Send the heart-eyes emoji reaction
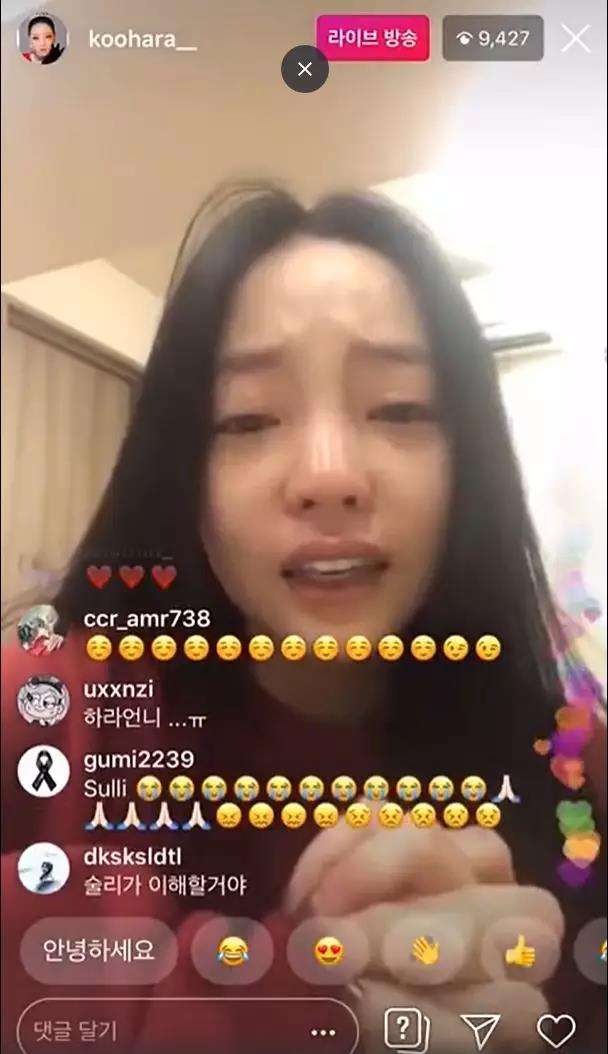608x1054 pixels. 328,951
